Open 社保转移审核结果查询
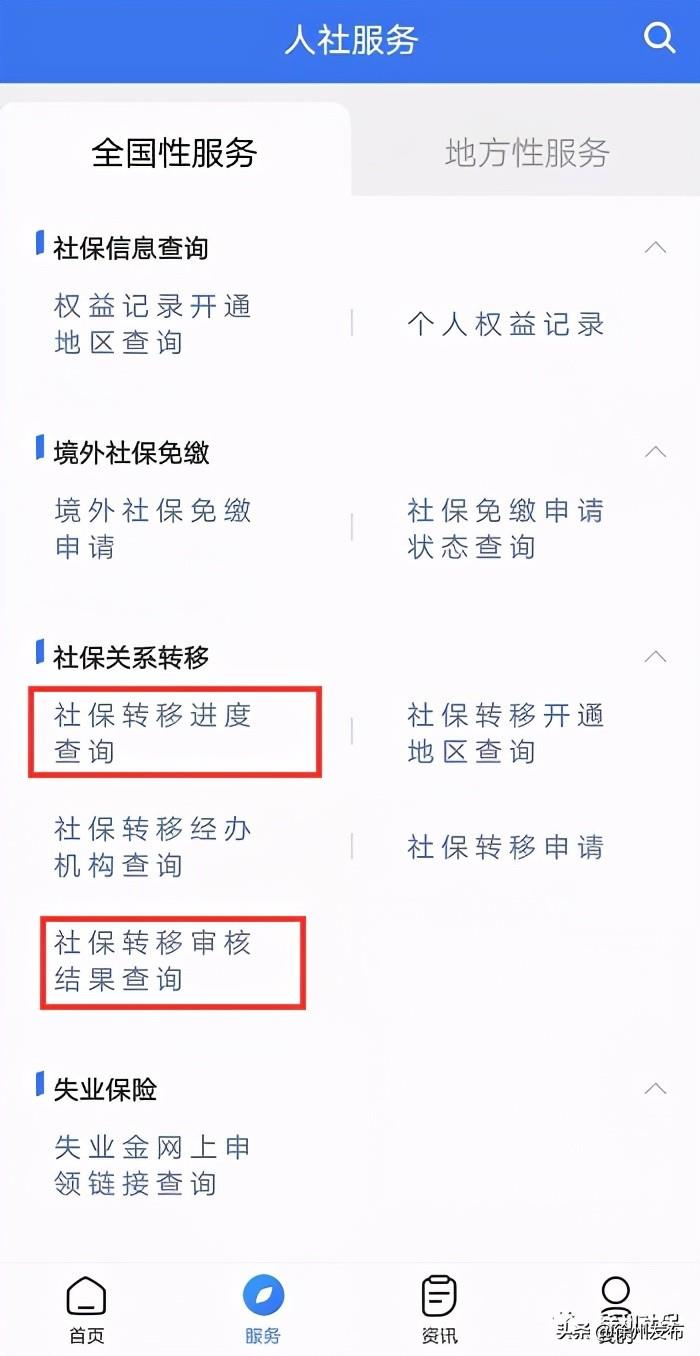This screenshot has height=1356, width=700. (152, 960)
